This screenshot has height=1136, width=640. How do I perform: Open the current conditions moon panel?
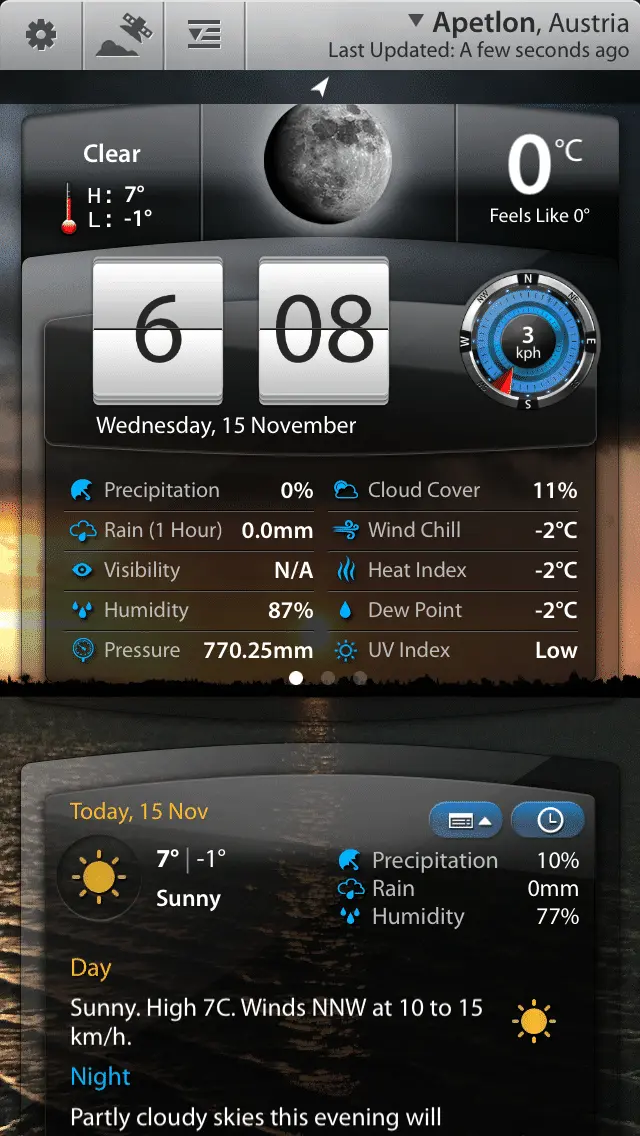328,165
